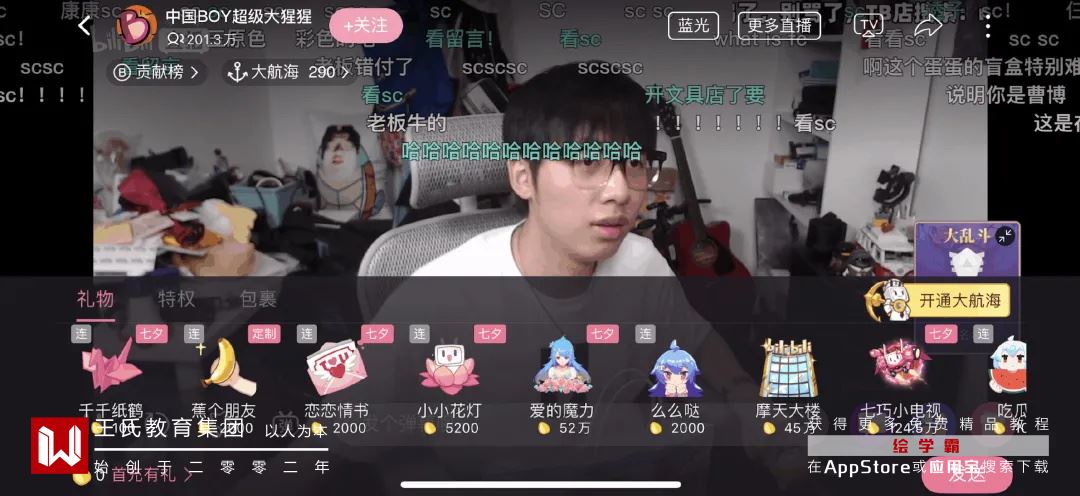Follow the streamer with +关注
Image resolution: width=1080 pixels, height=496 pixels.
coord(365,26)
